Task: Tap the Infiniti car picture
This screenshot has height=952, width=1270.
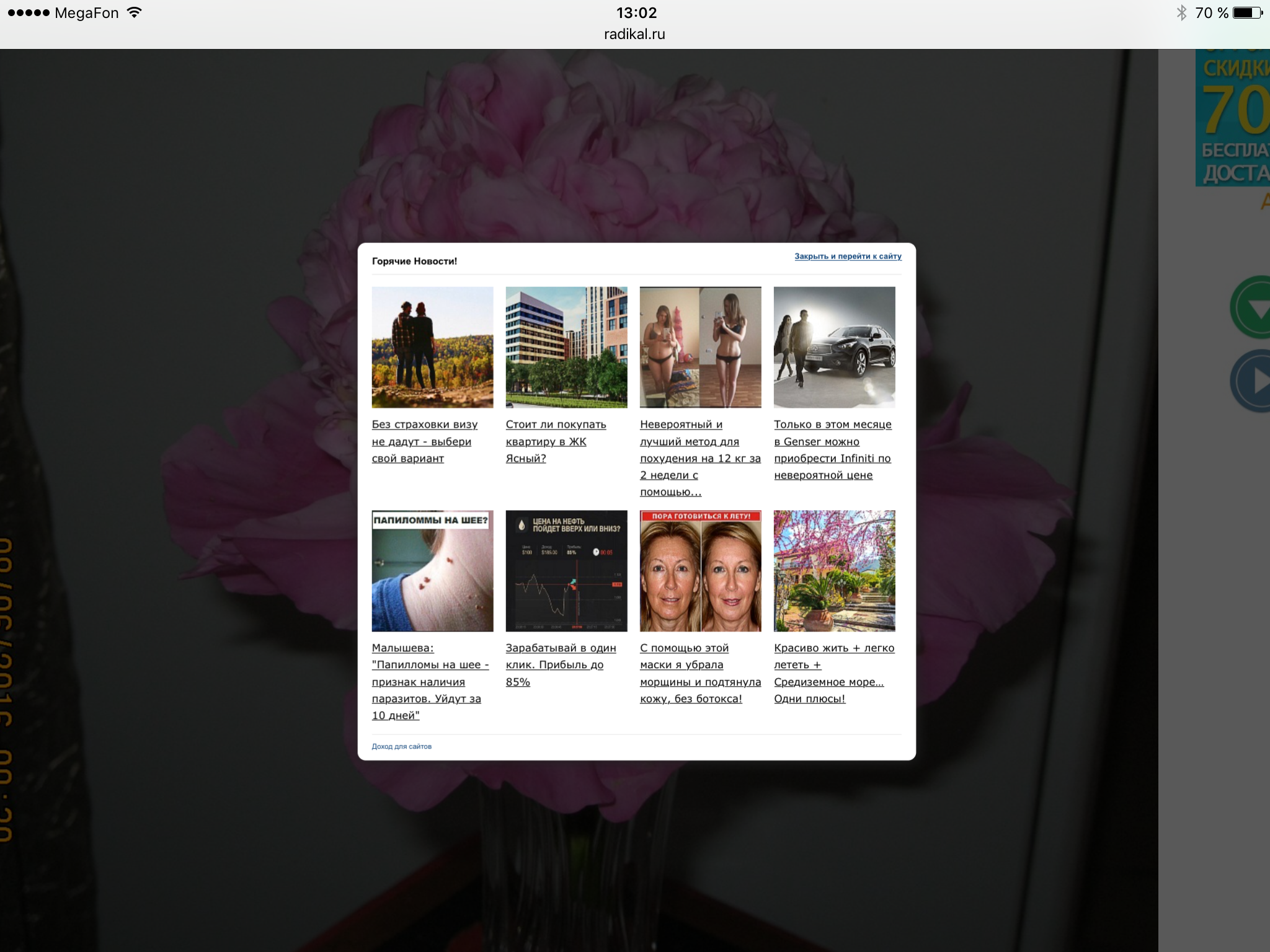Action: click(834, 347)
